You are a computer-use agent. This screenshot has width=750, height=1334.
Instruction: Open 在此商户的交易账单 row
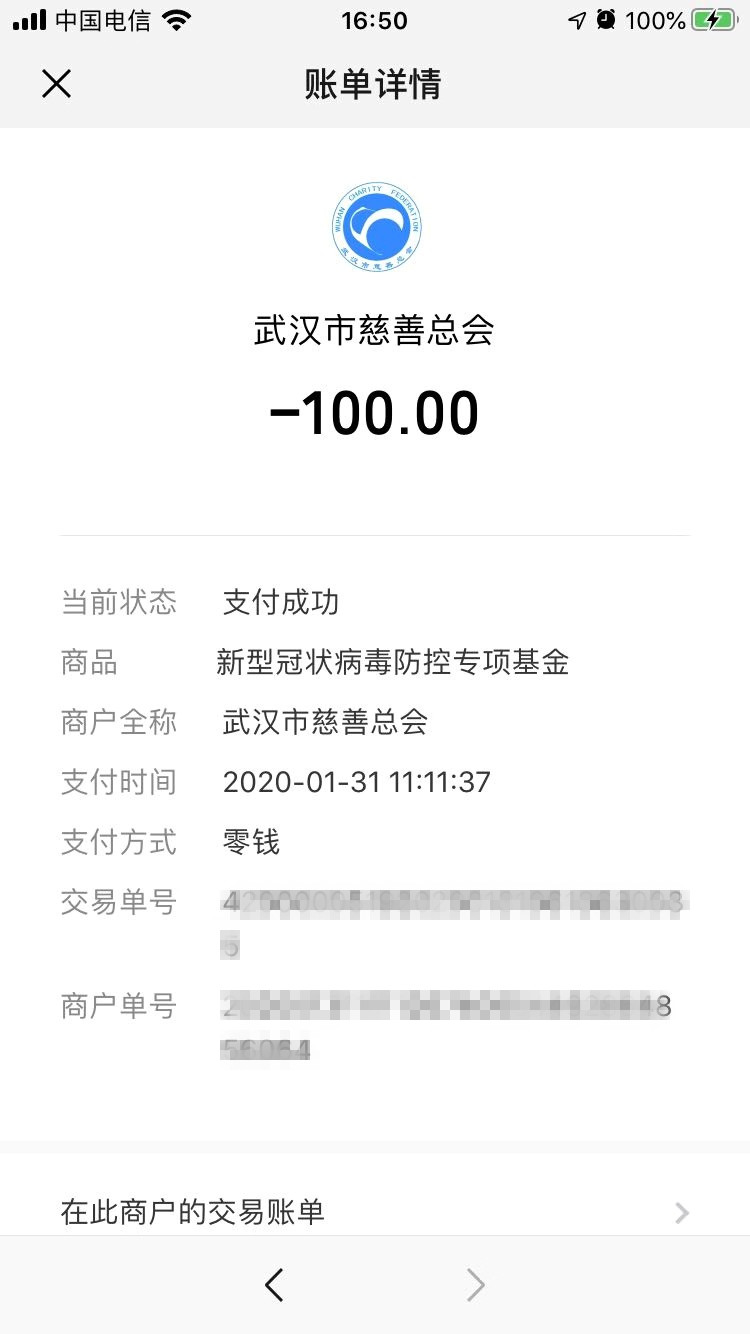tap(375, 1212)
